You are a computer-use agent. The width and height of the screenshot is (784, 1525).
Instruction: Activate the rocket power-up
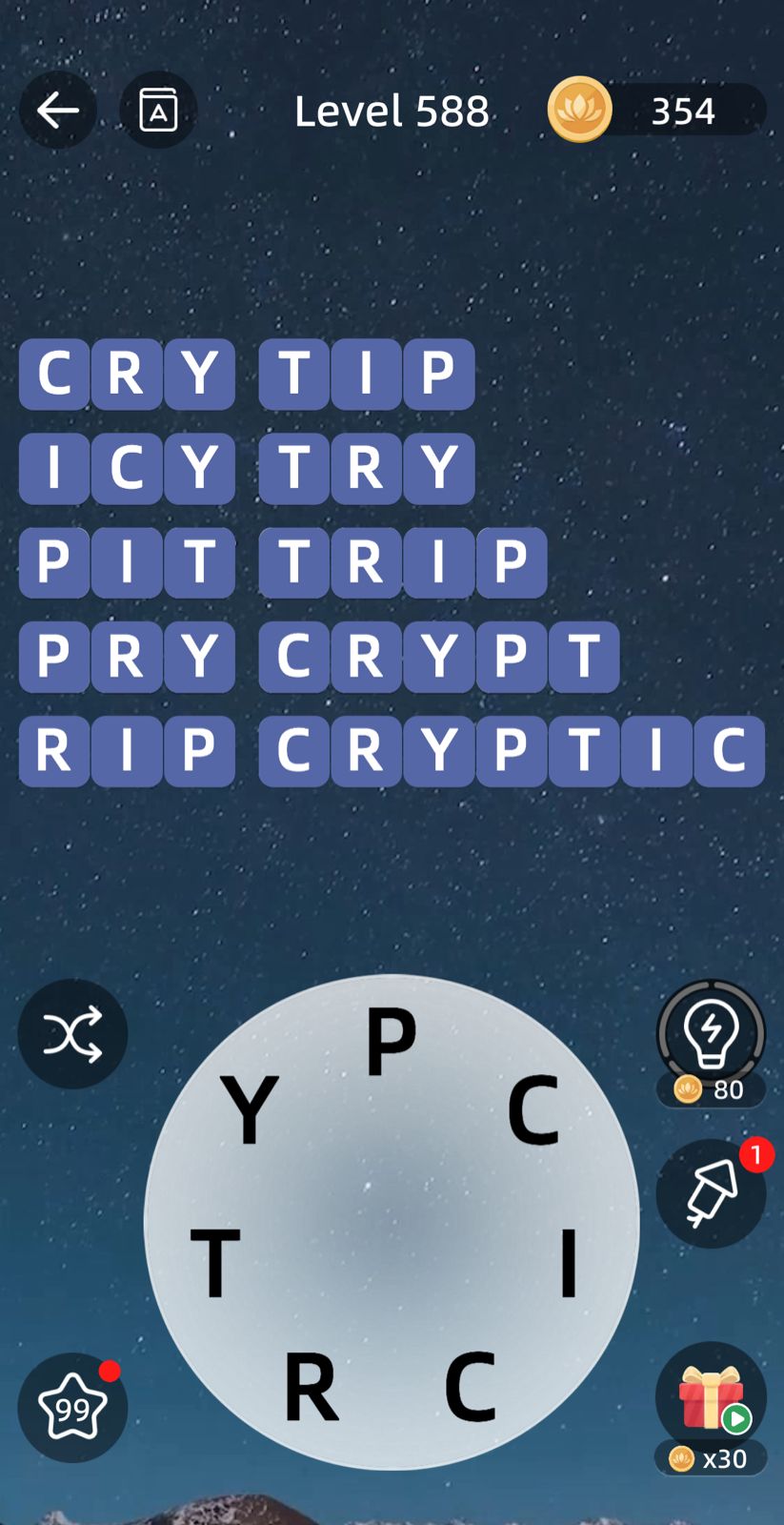tap(711, 1193)
